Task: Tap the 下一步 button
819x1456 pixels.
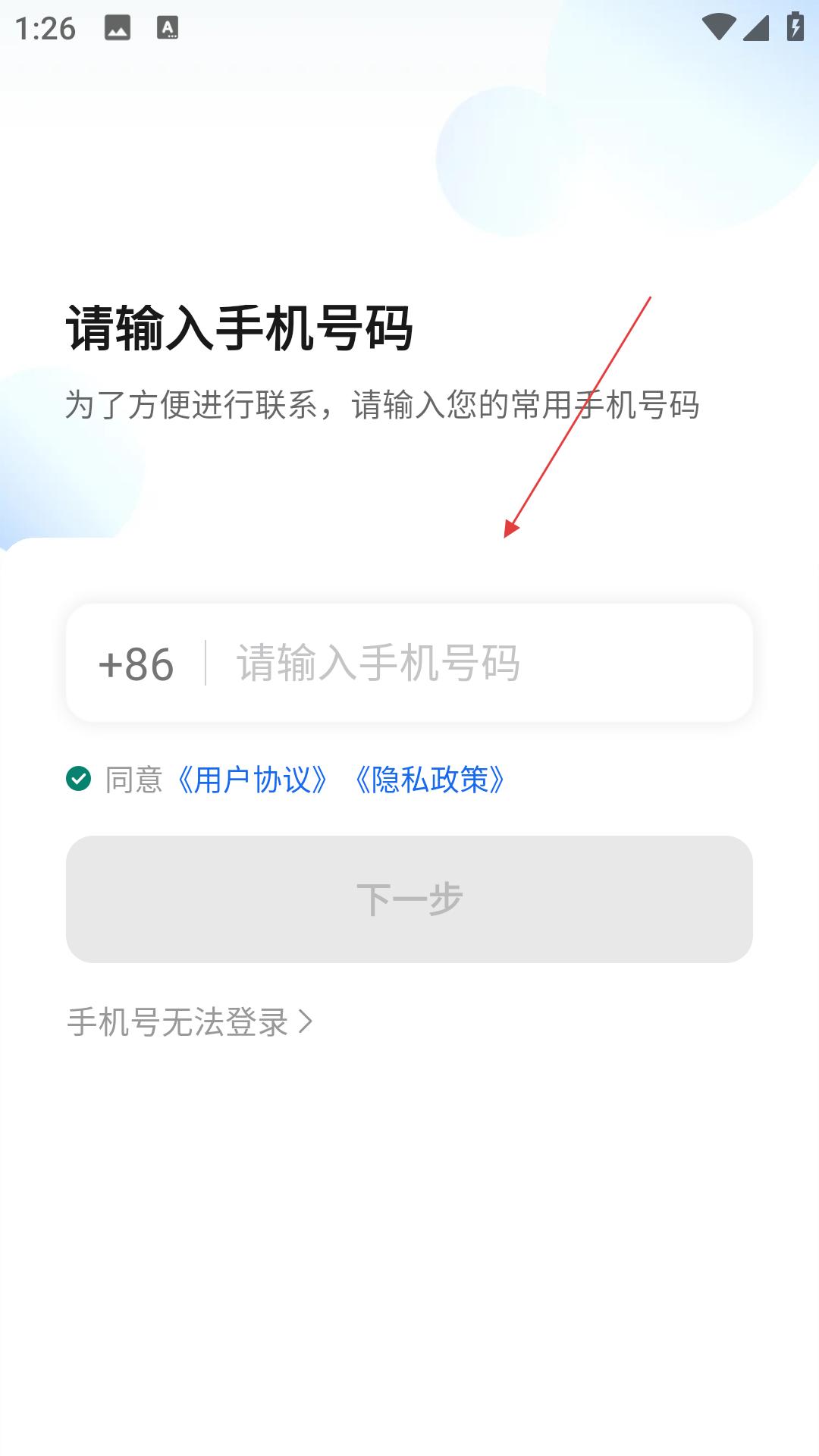Action: pos(409,899)
